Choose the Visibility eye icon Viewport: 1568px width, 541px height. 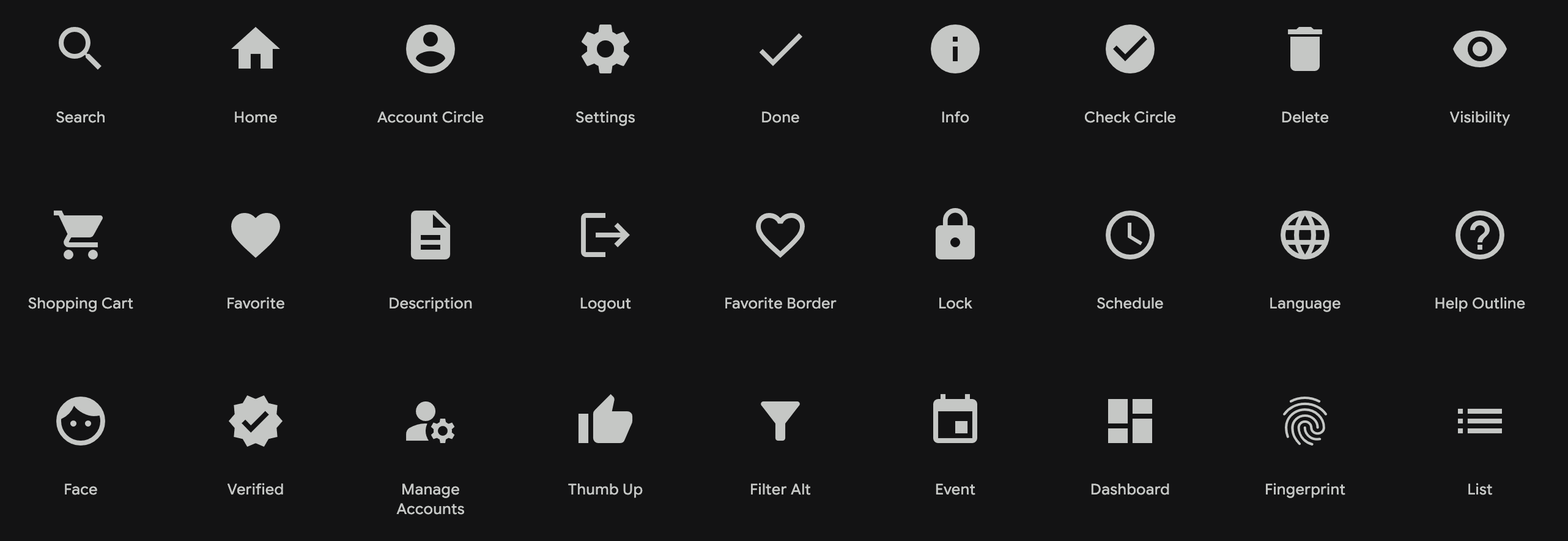(1480, 49)
